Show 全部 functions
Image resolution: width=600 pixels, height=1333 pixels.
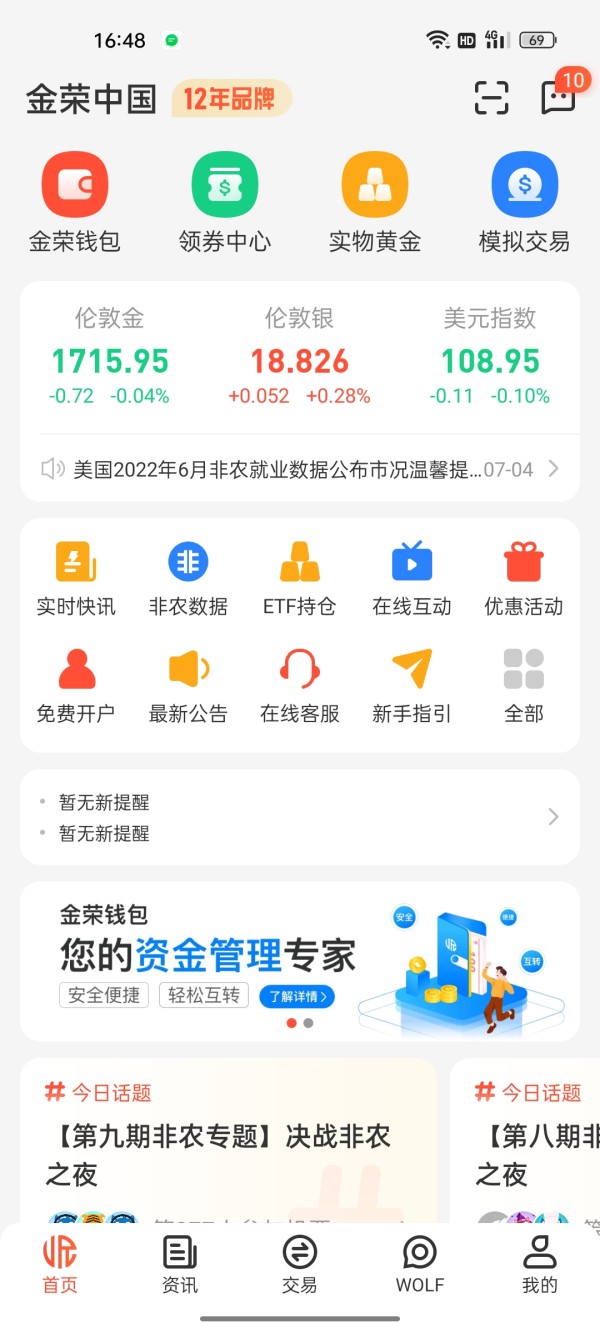(x=524, y=686)
